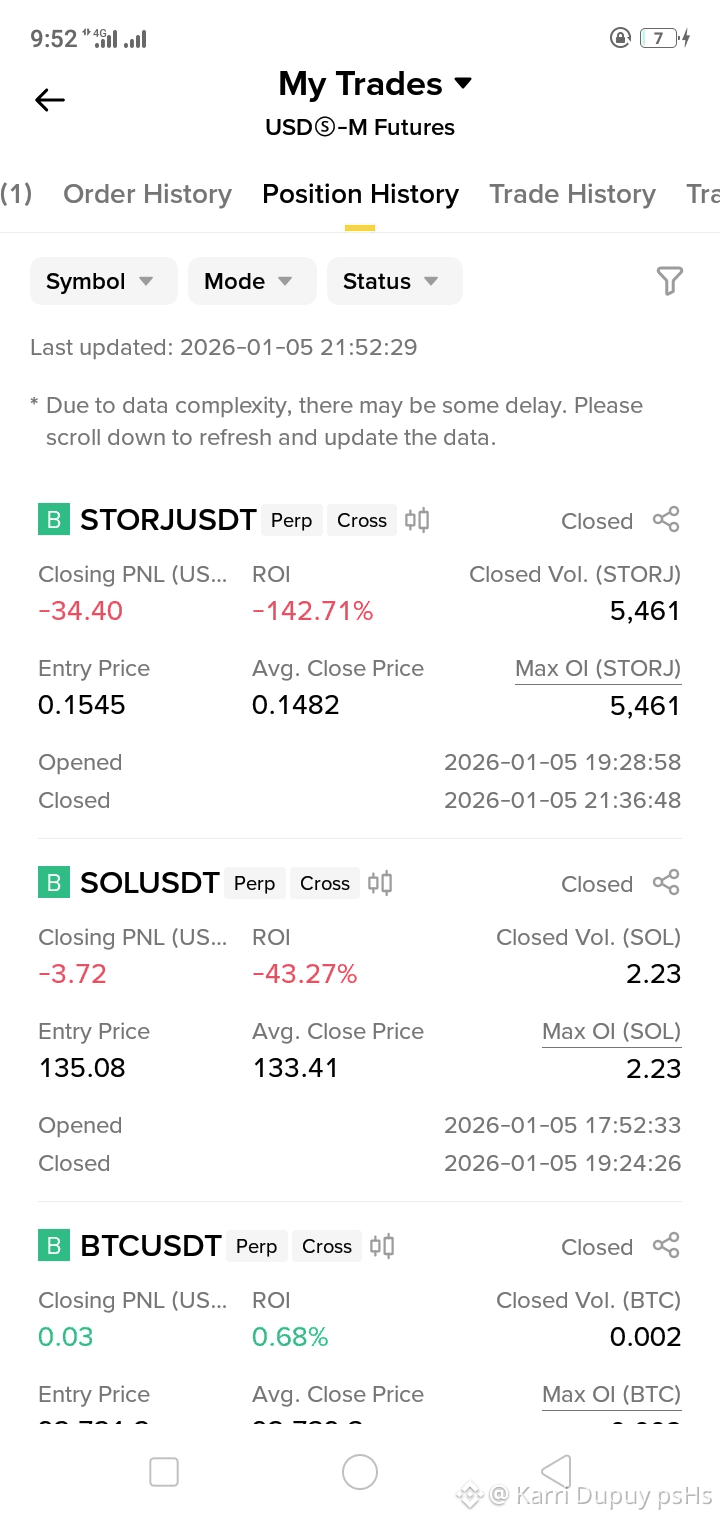This screenshot has width=720, height=1520.
Task: Show Max OI (SOL) explanation
Action: click(x=611, y=1032)
